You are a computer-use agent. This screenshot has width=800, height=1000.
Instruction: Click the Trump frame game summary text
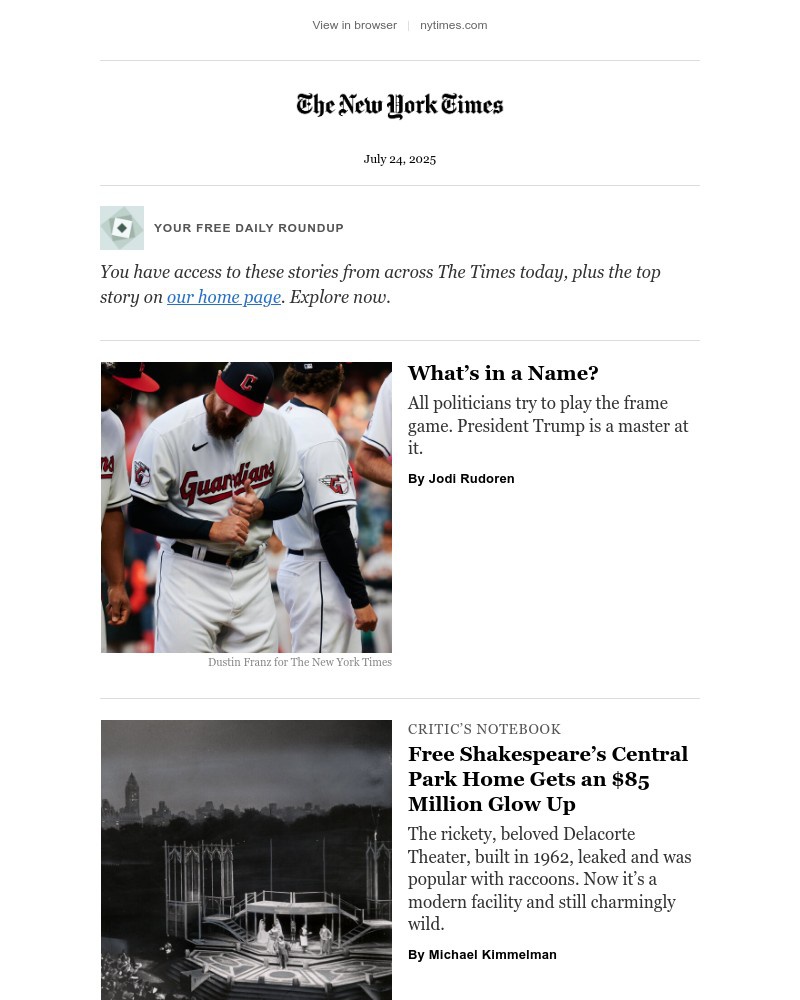point(548,426)
